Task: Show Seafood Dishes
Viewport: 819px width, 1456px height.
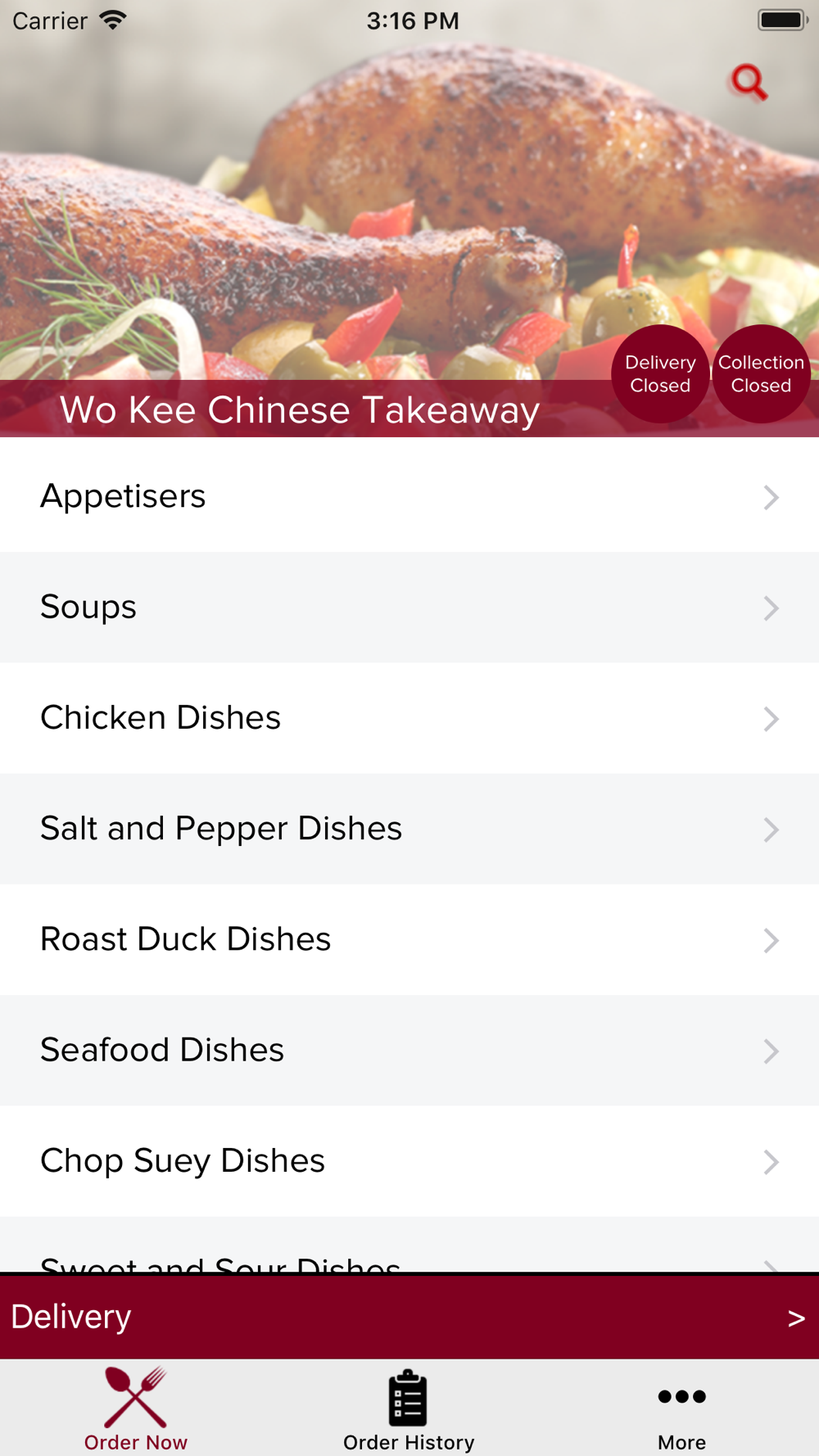Action: click(x=409, y=1050)
